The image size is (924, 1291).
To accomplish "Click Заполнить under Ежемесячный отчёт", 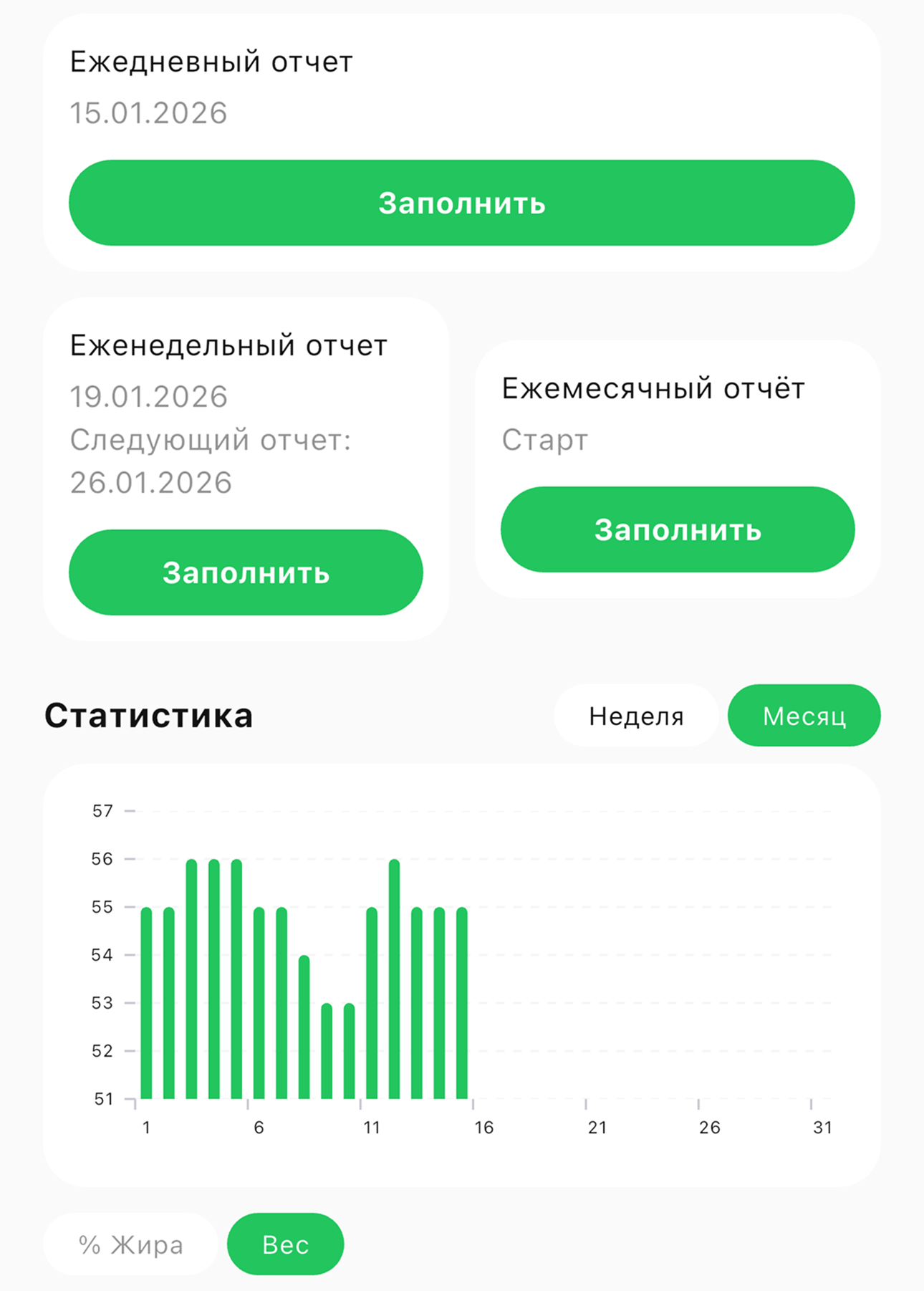I will point(678,529).
